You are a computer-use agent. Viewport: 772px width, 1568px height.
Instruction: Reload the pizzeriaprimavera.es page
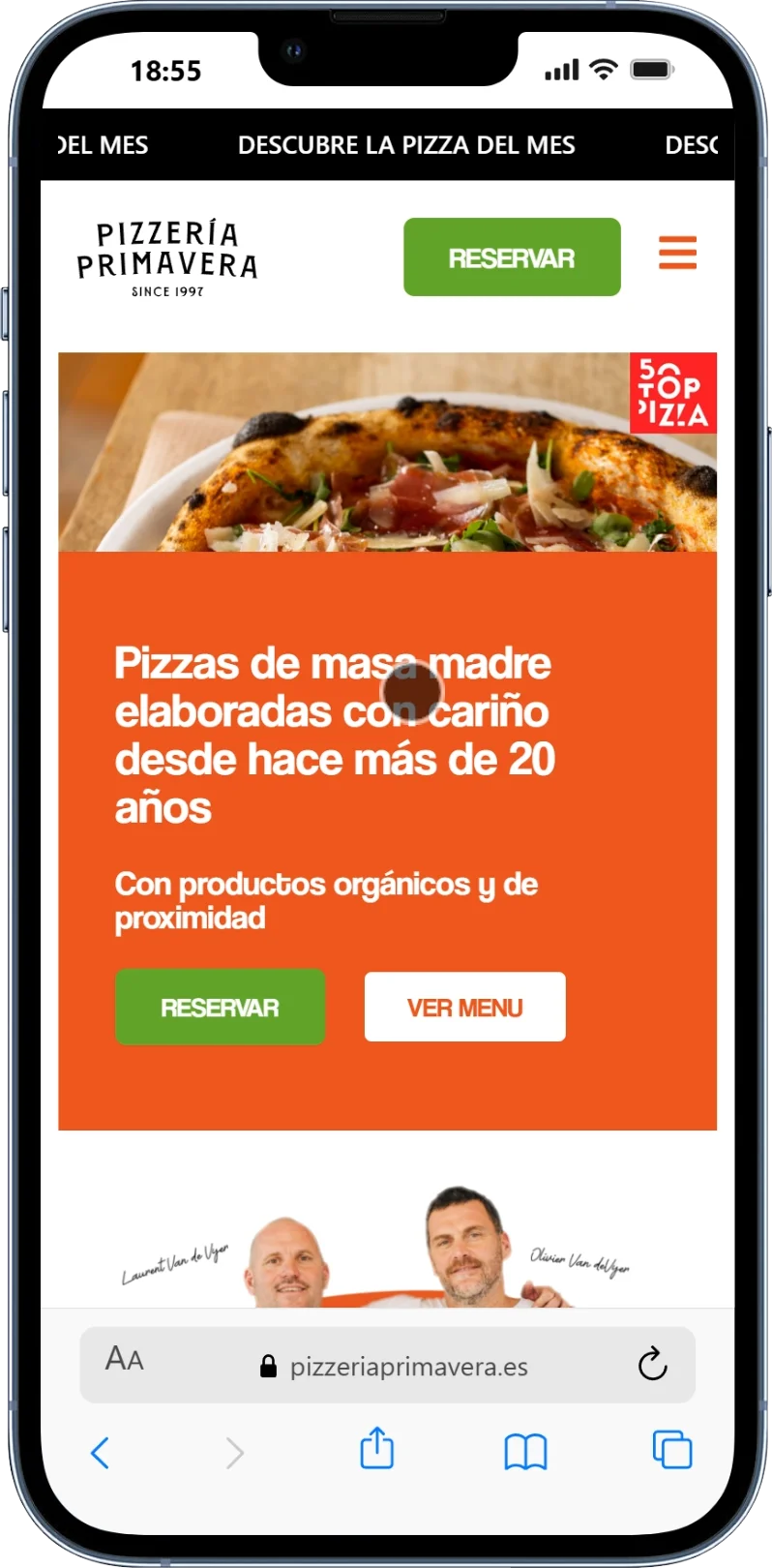click(x=650, y=1366)
